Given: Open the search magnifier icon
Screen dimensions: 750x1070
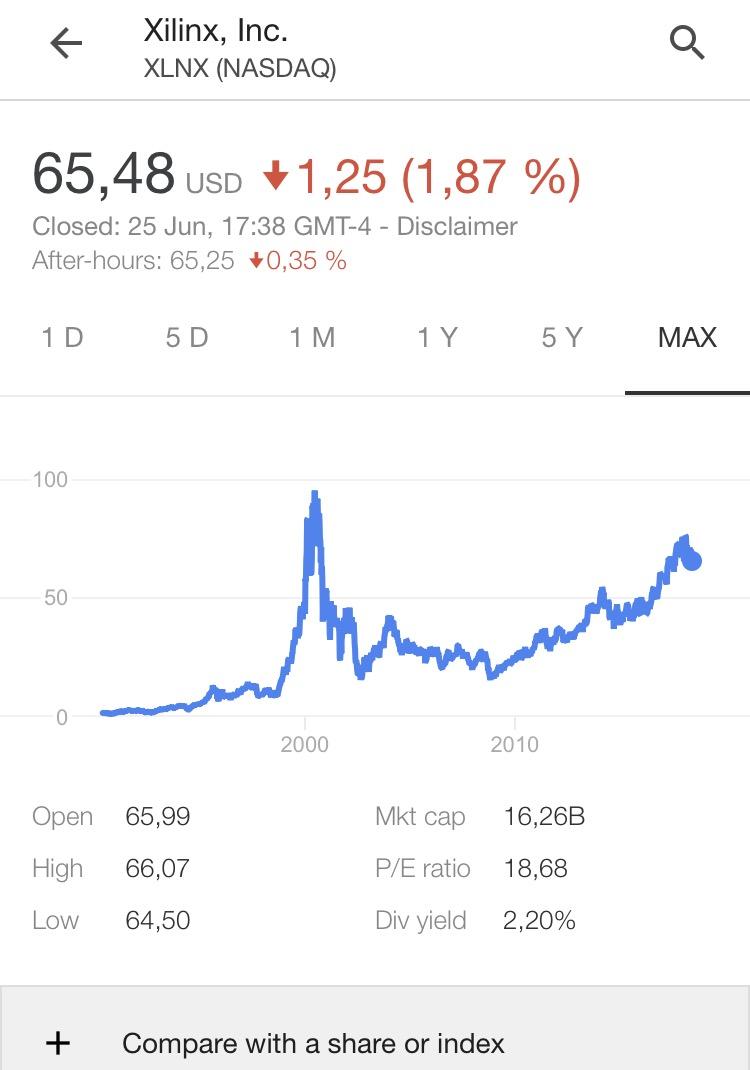Looking at the screenshot, I should pos(687,43).
